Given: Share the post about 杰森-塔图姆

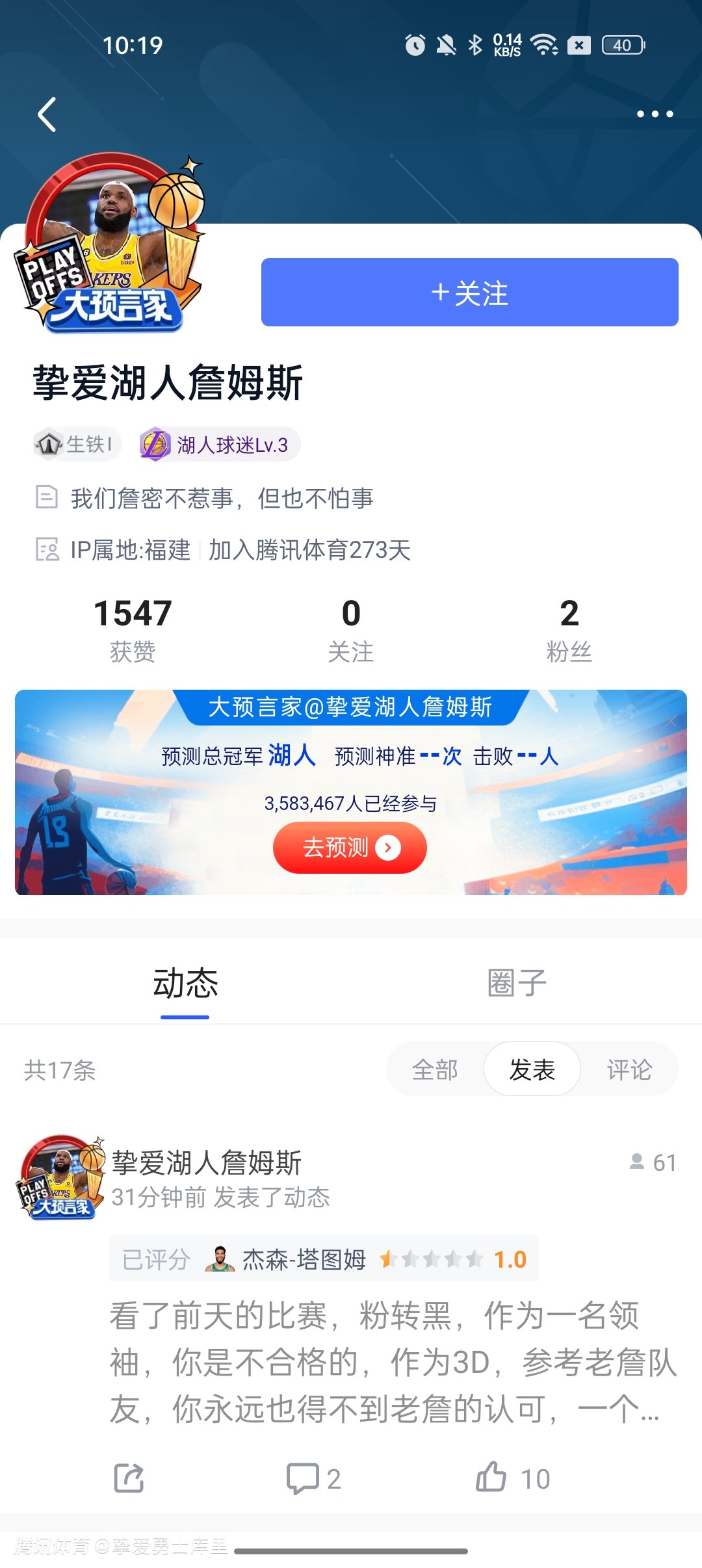Looking at the screenshot, I should pyautogui.click(x=129, y=1478).
